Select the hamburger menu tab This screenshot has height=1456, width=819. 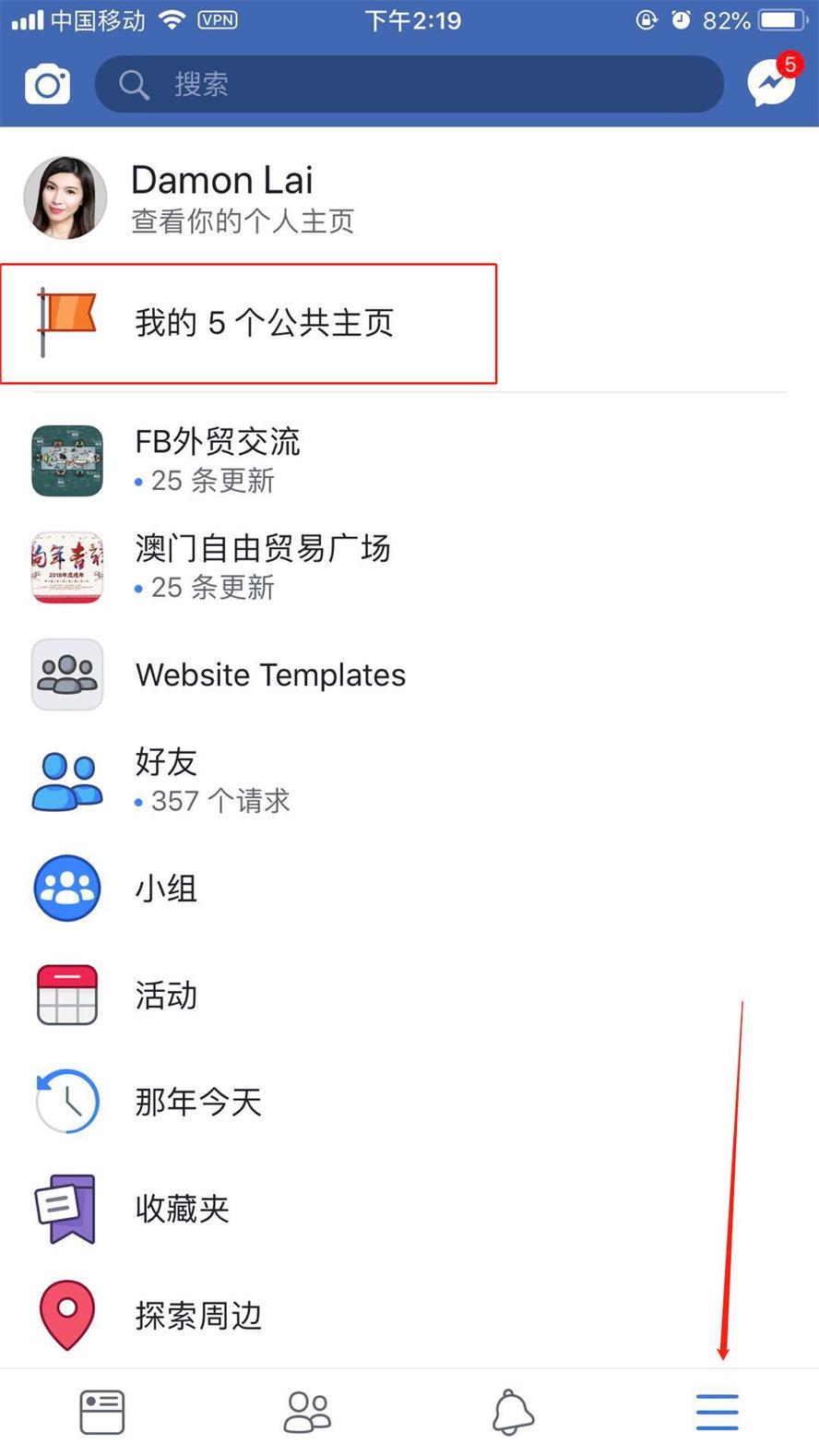click(717, 1412)
